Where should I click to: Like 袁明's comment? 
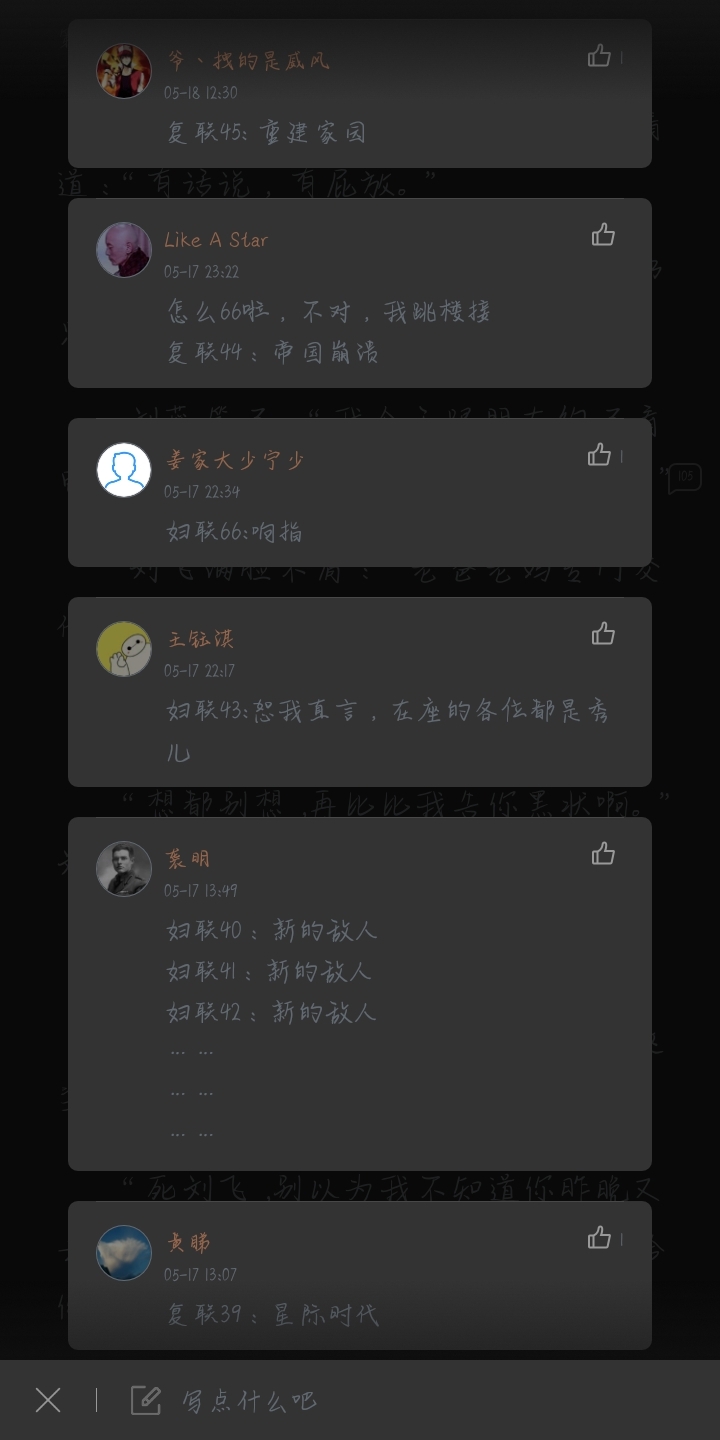(603, 854)
